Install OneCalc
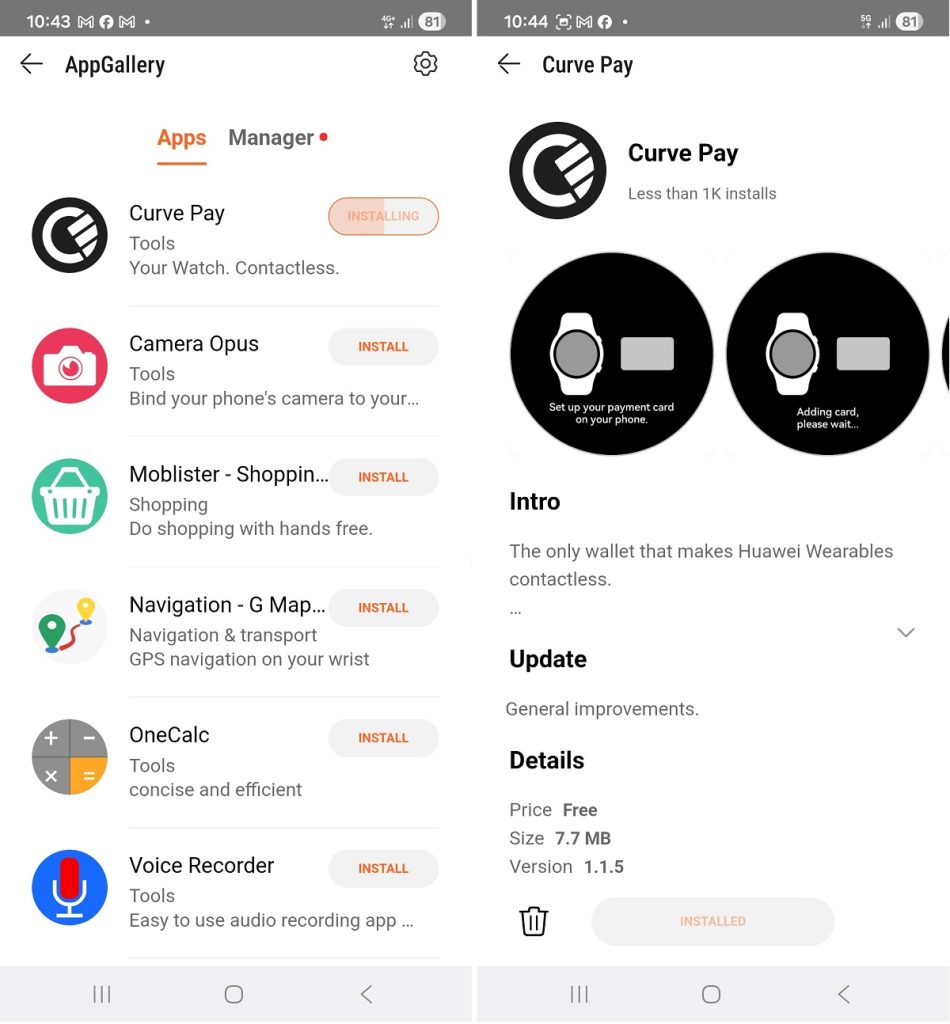The image size is (950, 1024). click(383, 738)
